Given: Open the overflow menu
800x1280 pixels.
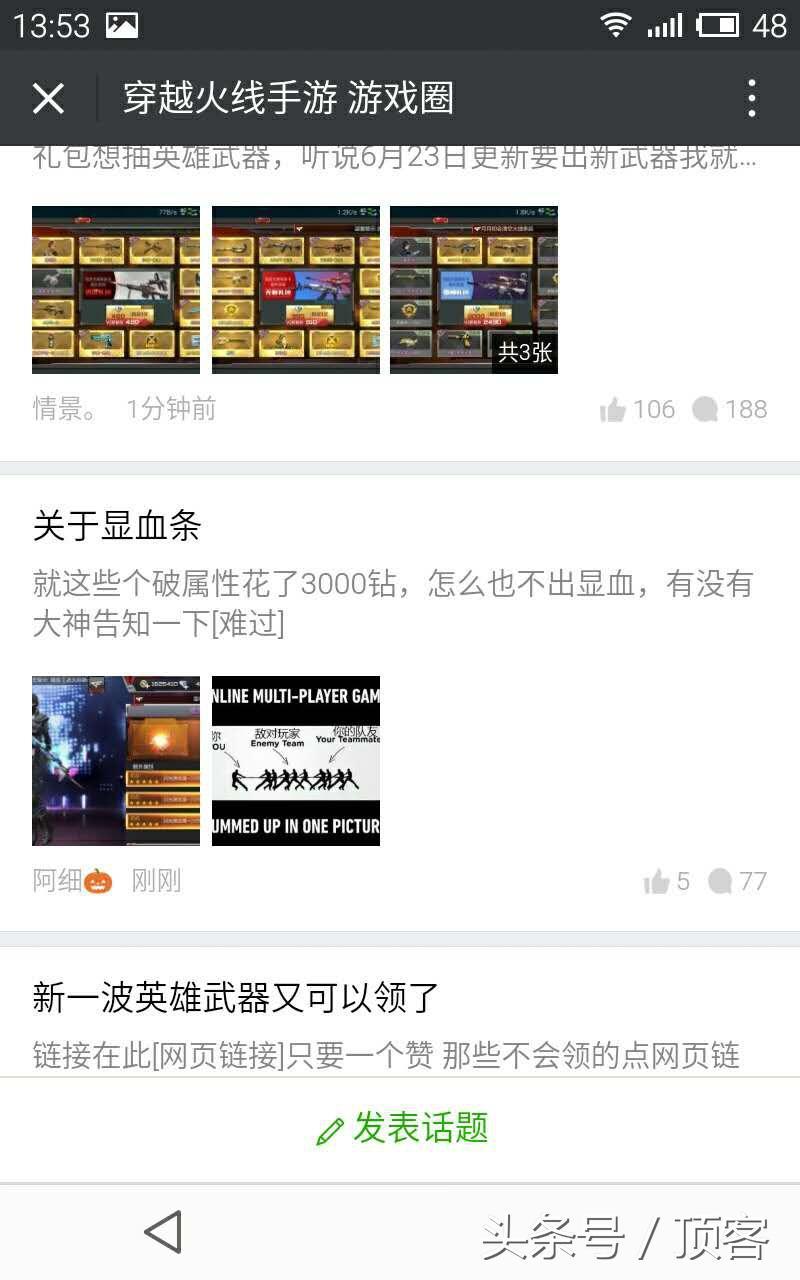Looking at the screenshot, I should tap(752, 98).
